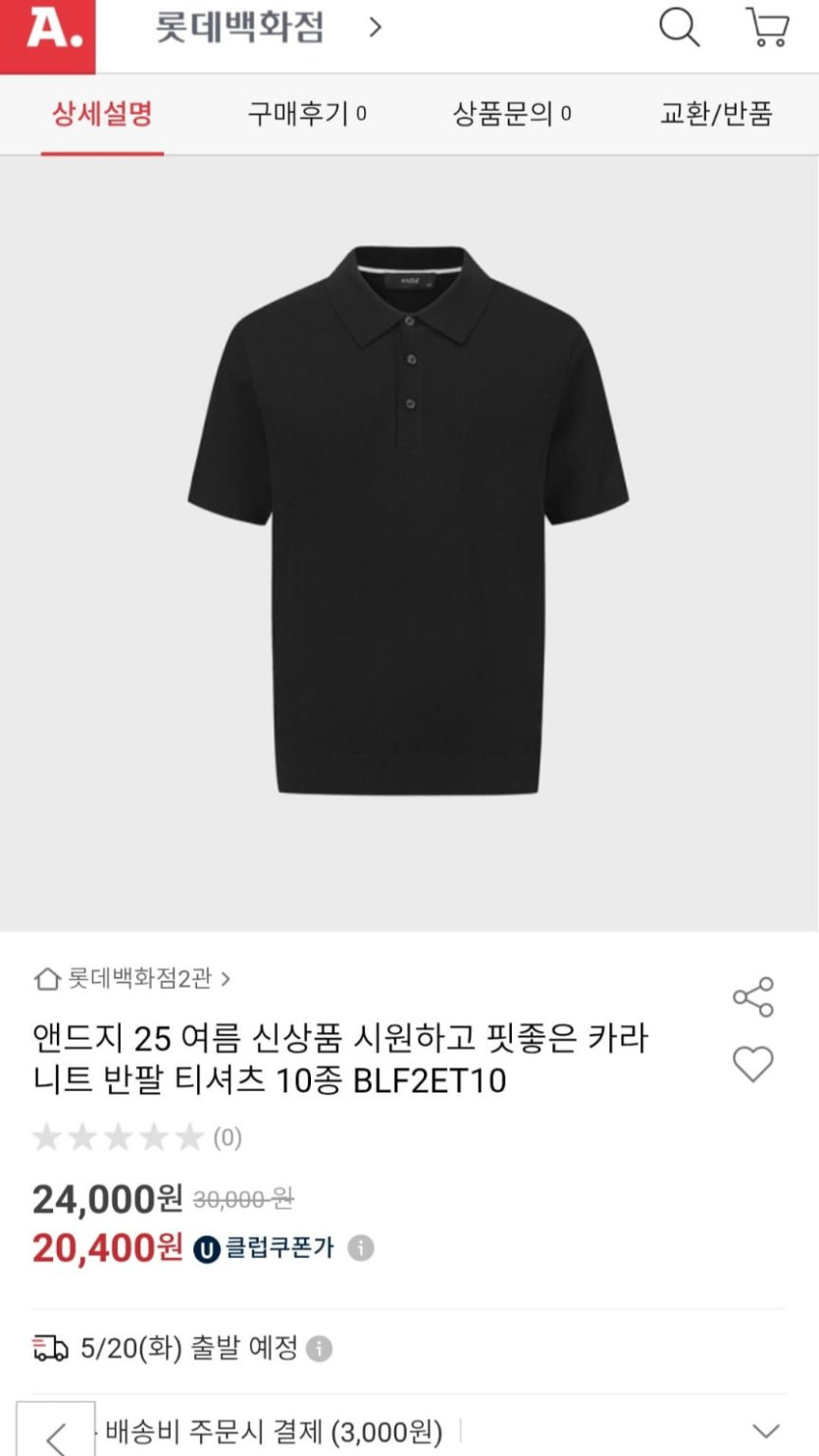Select the 상세설명 tab
Image resolution: width=819 pixels, height=1456 pixels.
click(x=102, y=114)
